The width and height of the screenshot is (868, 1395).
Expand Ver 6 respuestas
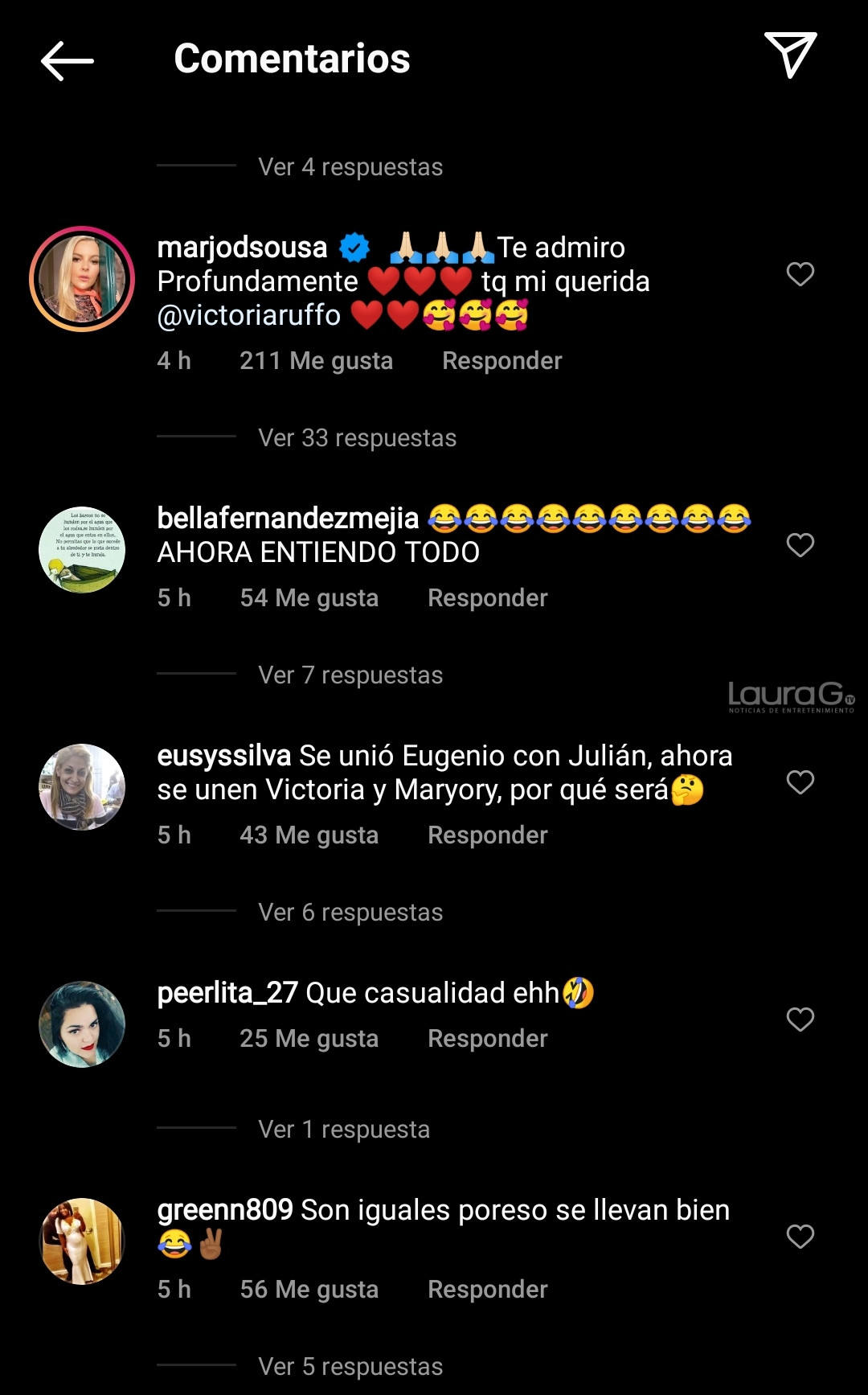[x=350, y=913]
